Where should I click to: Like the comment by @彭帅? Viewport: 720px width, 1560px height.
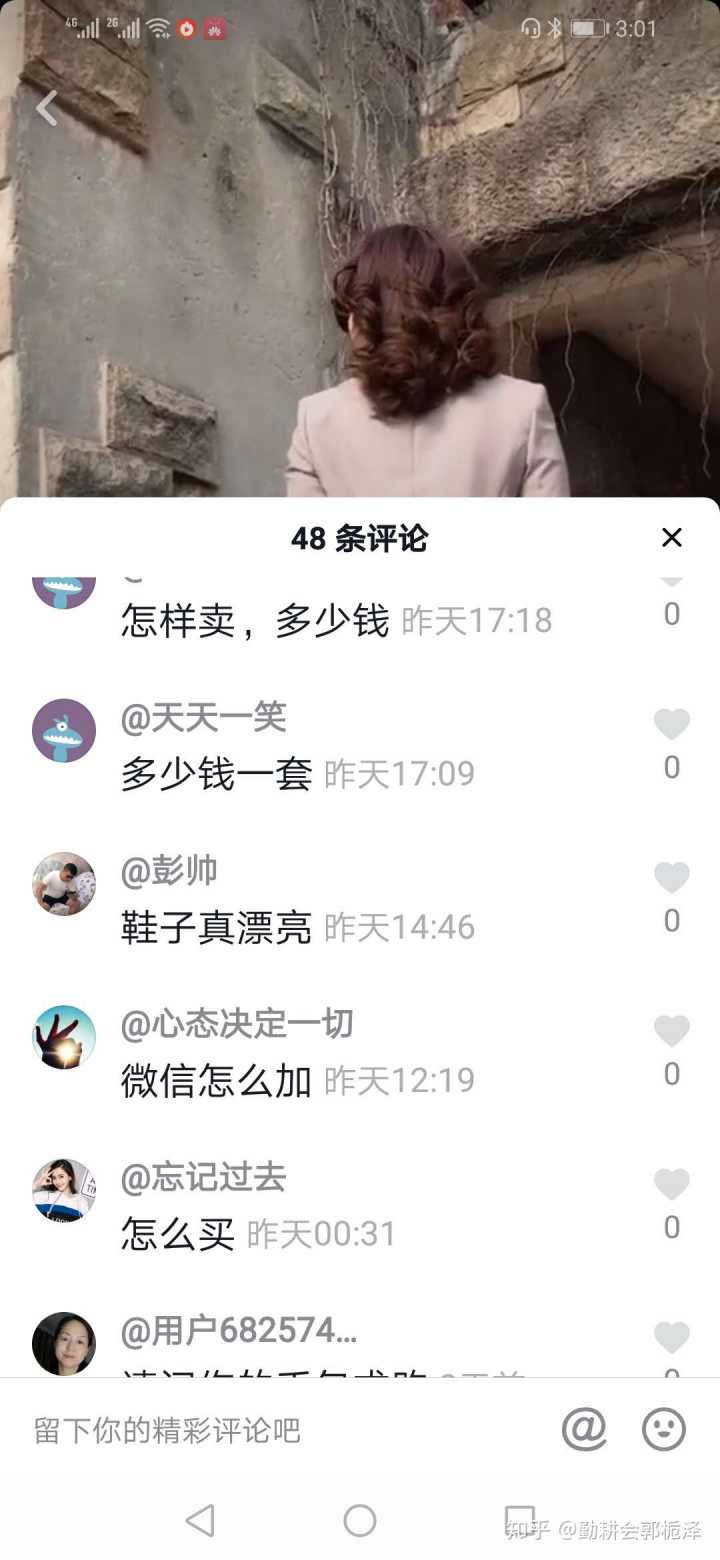pyautogui.click(x=672, y=878)
